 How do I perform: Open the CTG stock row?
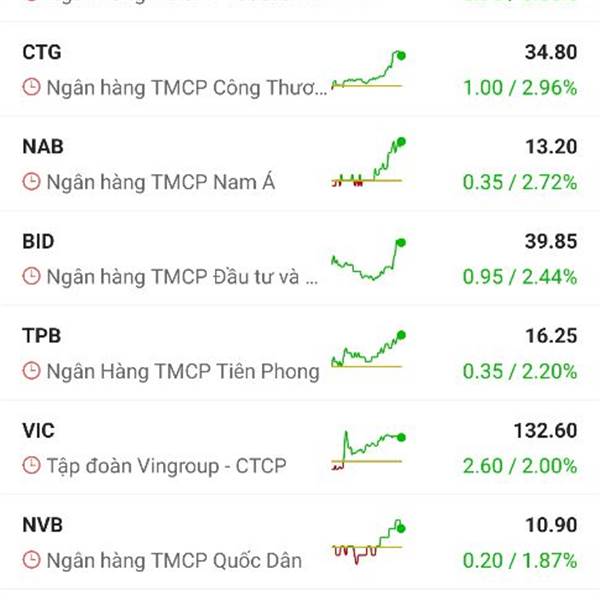point(300,70)
